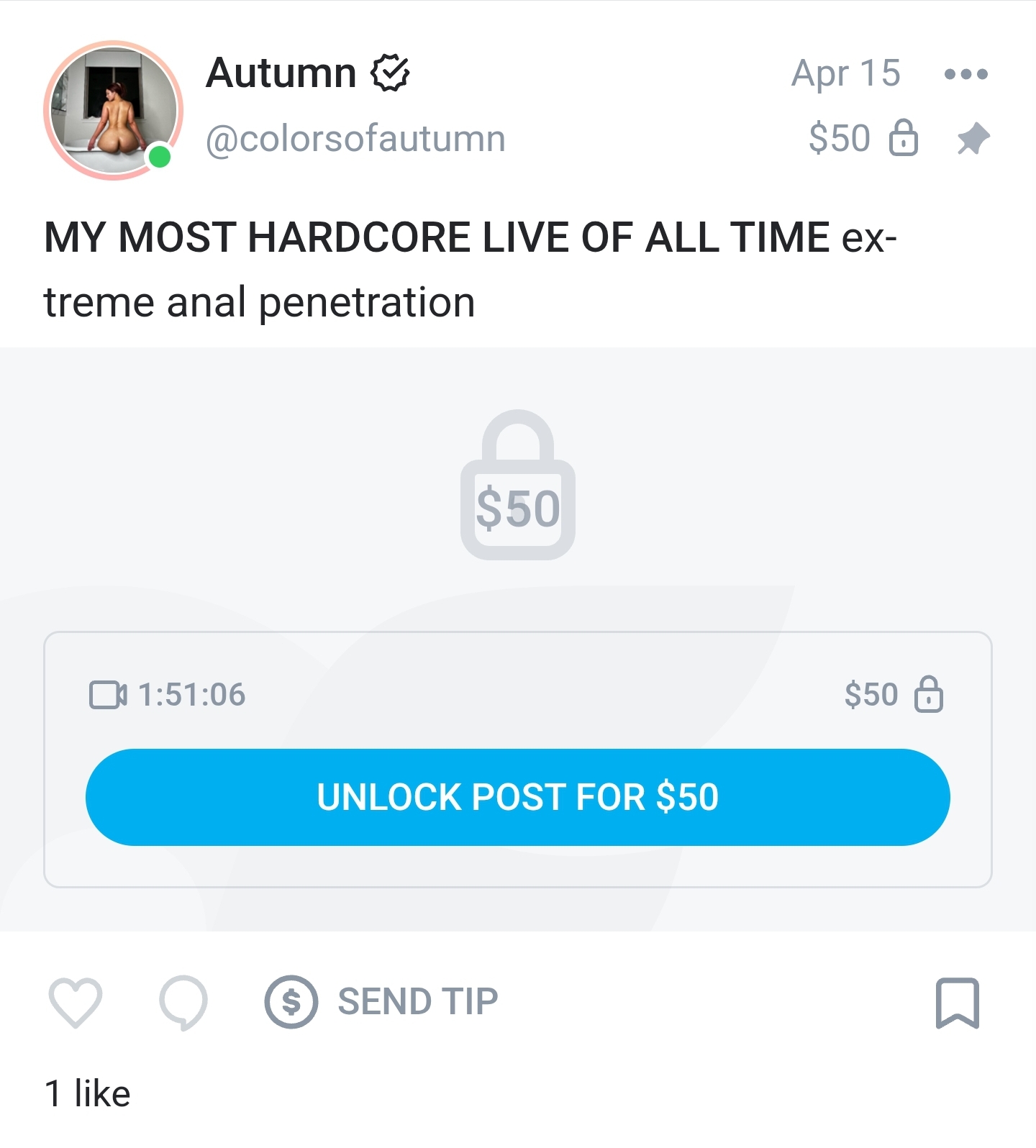This screenshot has width=1036, height=1148.
Task: Open the comments bubble
Action: point(183,1002)
